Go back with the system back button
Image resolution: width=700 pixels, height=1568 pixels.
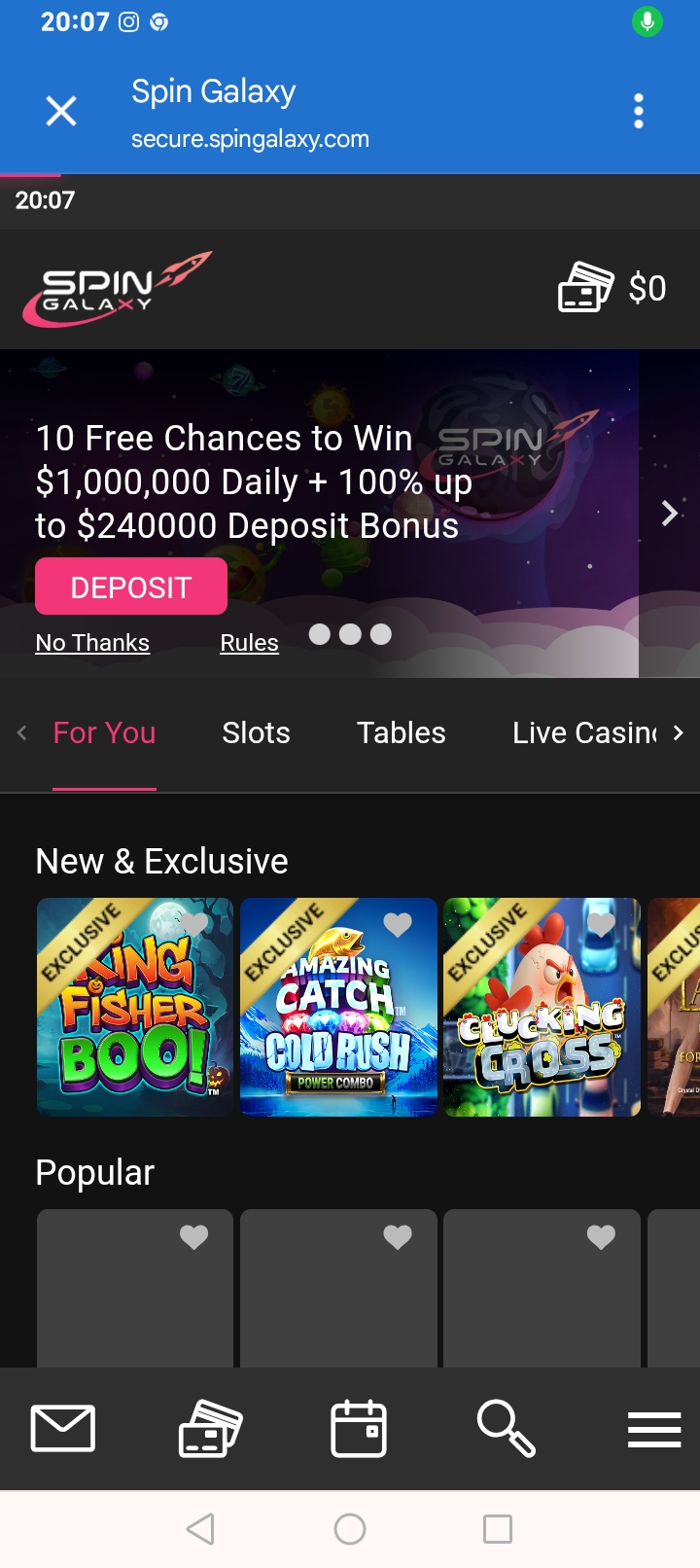[200, 1529]
